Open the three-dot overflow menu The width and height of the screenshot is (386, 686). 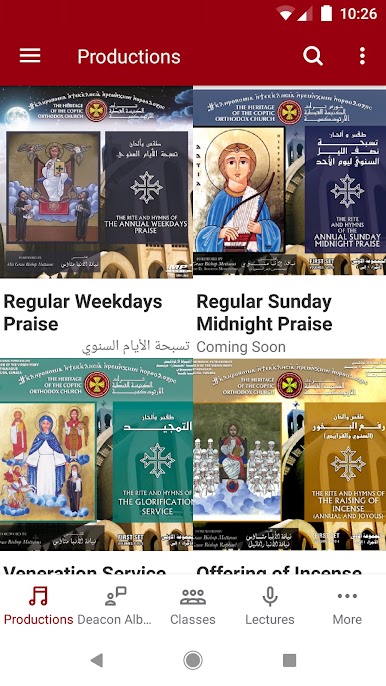click(362, 56)
